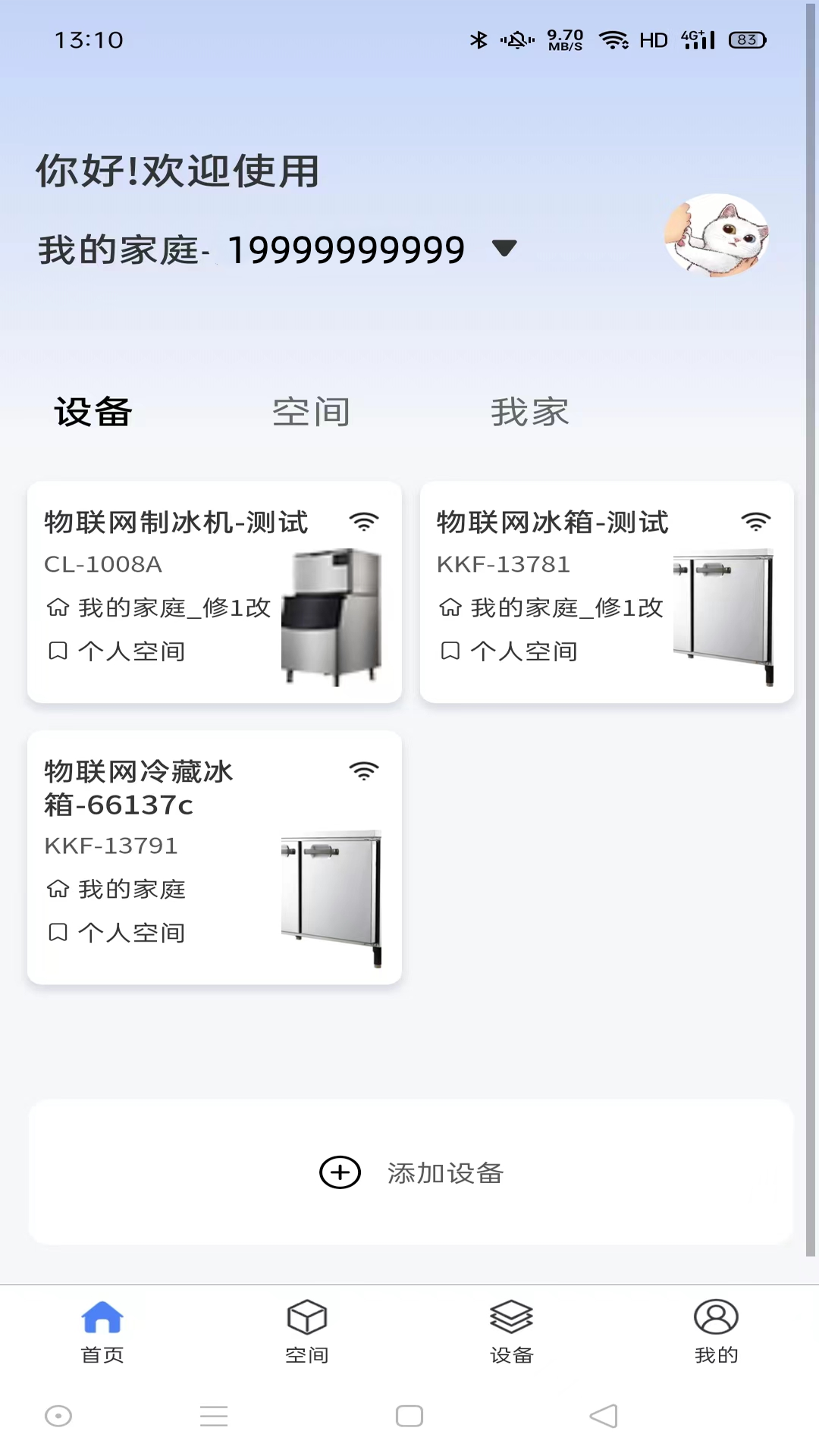The width and height of the screenshot is (819, 1456).
Task: Click the Wi-Fi icon on 物联网冰箱-测试 card
Action: click(757, 521)
